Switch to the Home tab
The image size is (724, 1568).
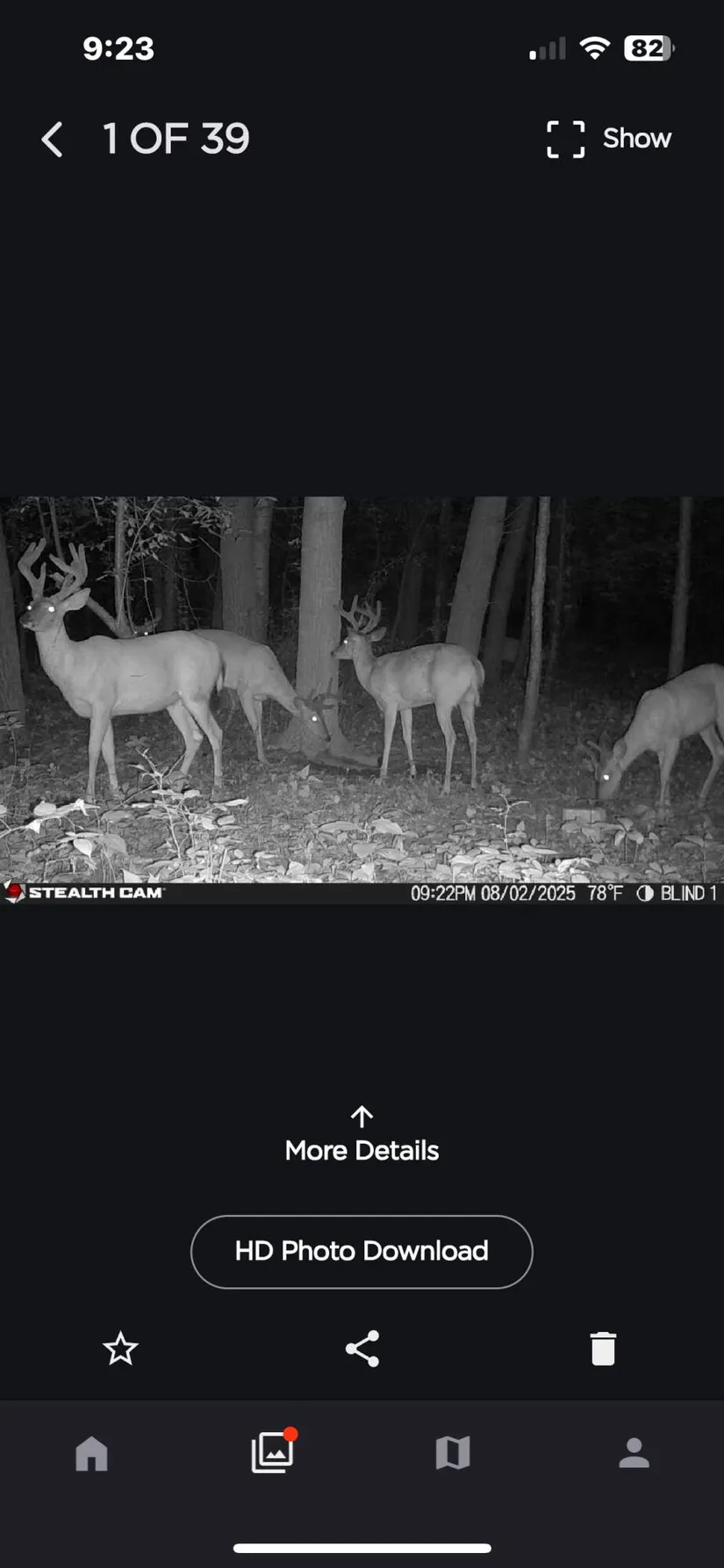pyautogui.click(x=91, y=1454)
